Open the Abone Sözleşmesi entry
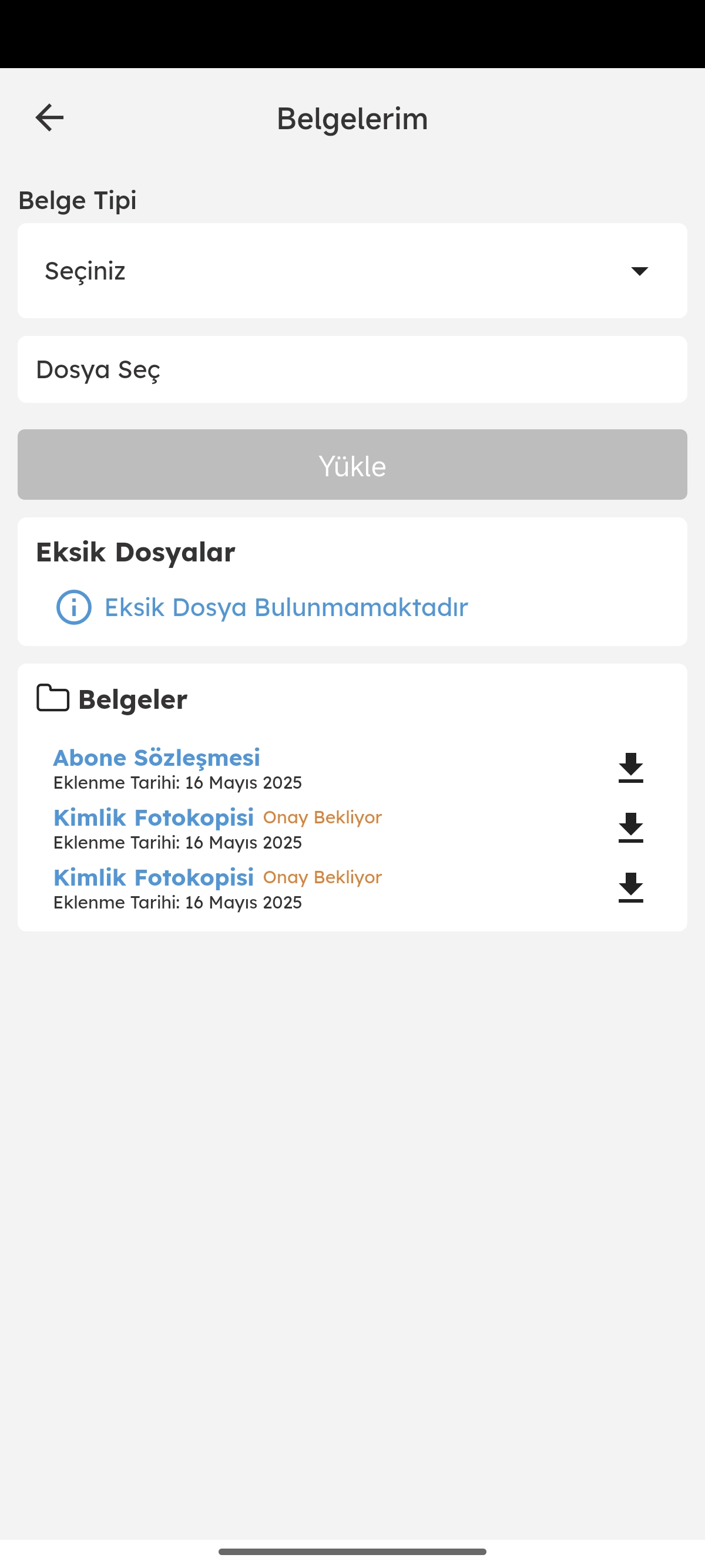This screenshot has width=705, height=1568. 156,758
